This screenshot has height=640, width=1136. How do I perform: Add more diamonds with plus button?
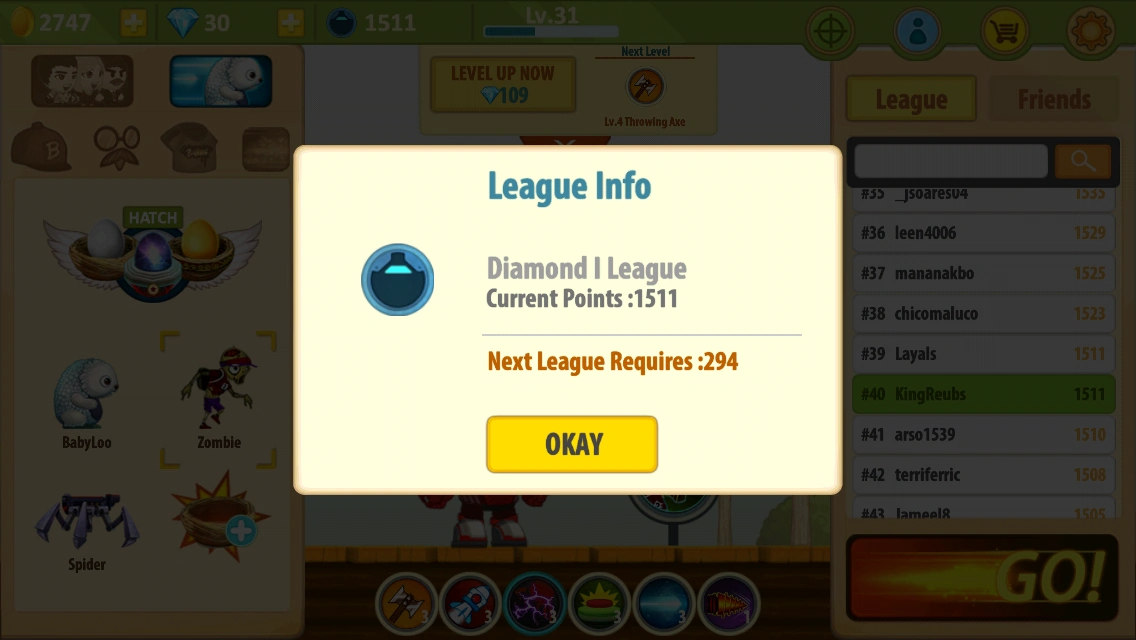pyautogui.click(x=291, y=22)
